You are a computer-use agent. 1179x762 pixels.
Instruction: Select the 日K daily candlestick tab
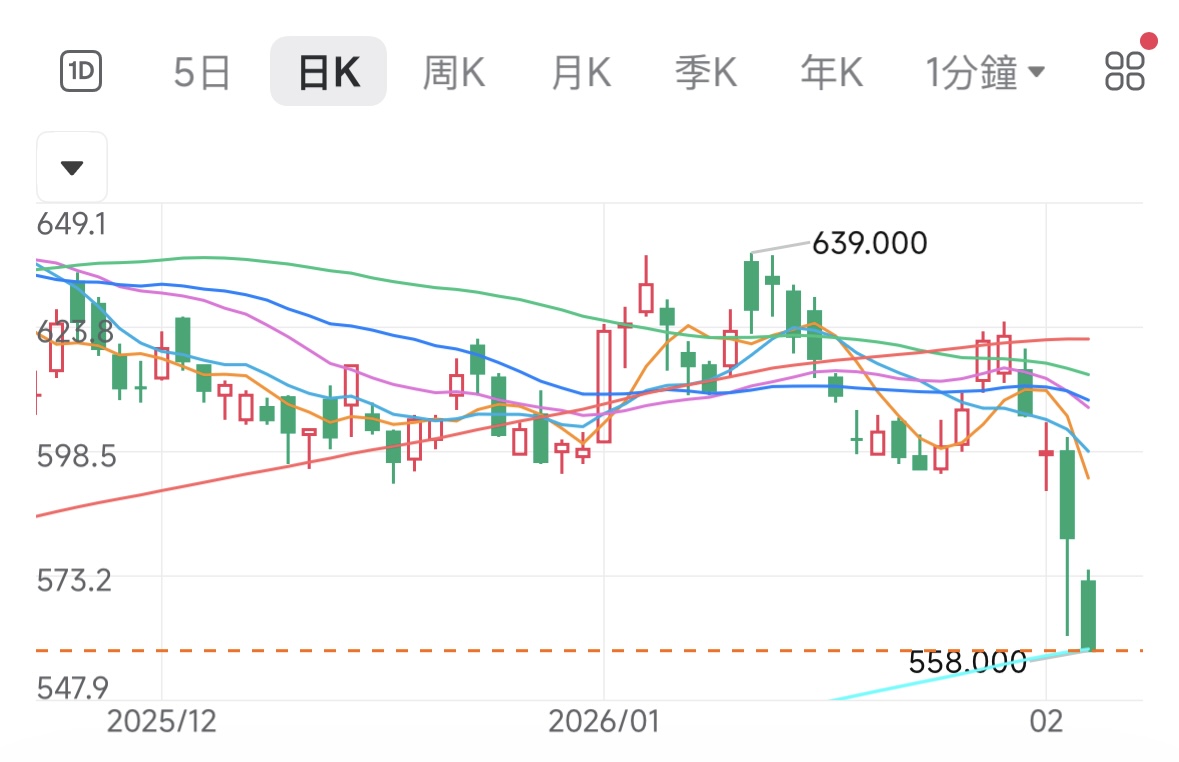[328, 72]
